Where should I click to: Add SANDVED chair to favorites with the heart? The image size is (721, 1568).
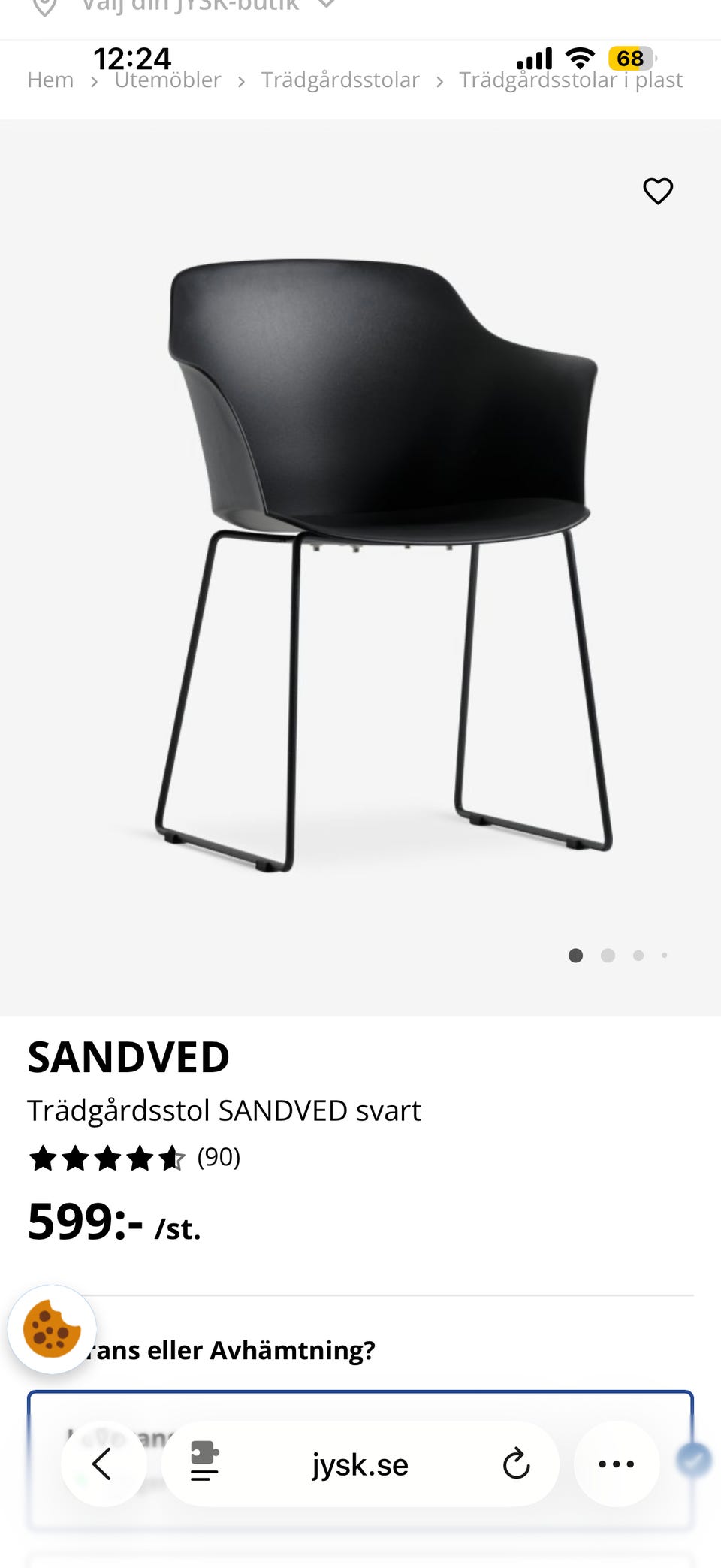point(658,191)
